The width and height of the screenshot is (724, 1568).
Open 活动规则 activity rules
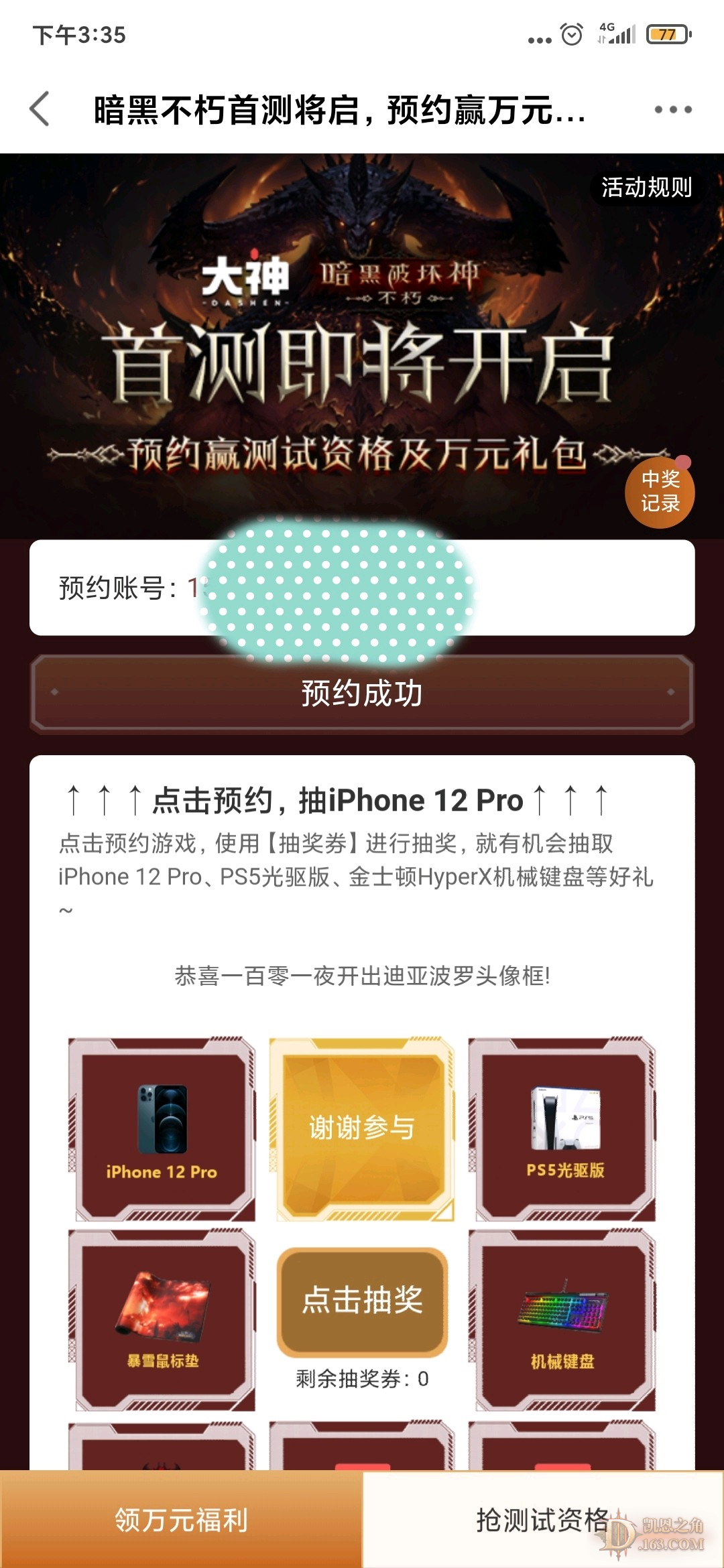click(x=646, y=188)
